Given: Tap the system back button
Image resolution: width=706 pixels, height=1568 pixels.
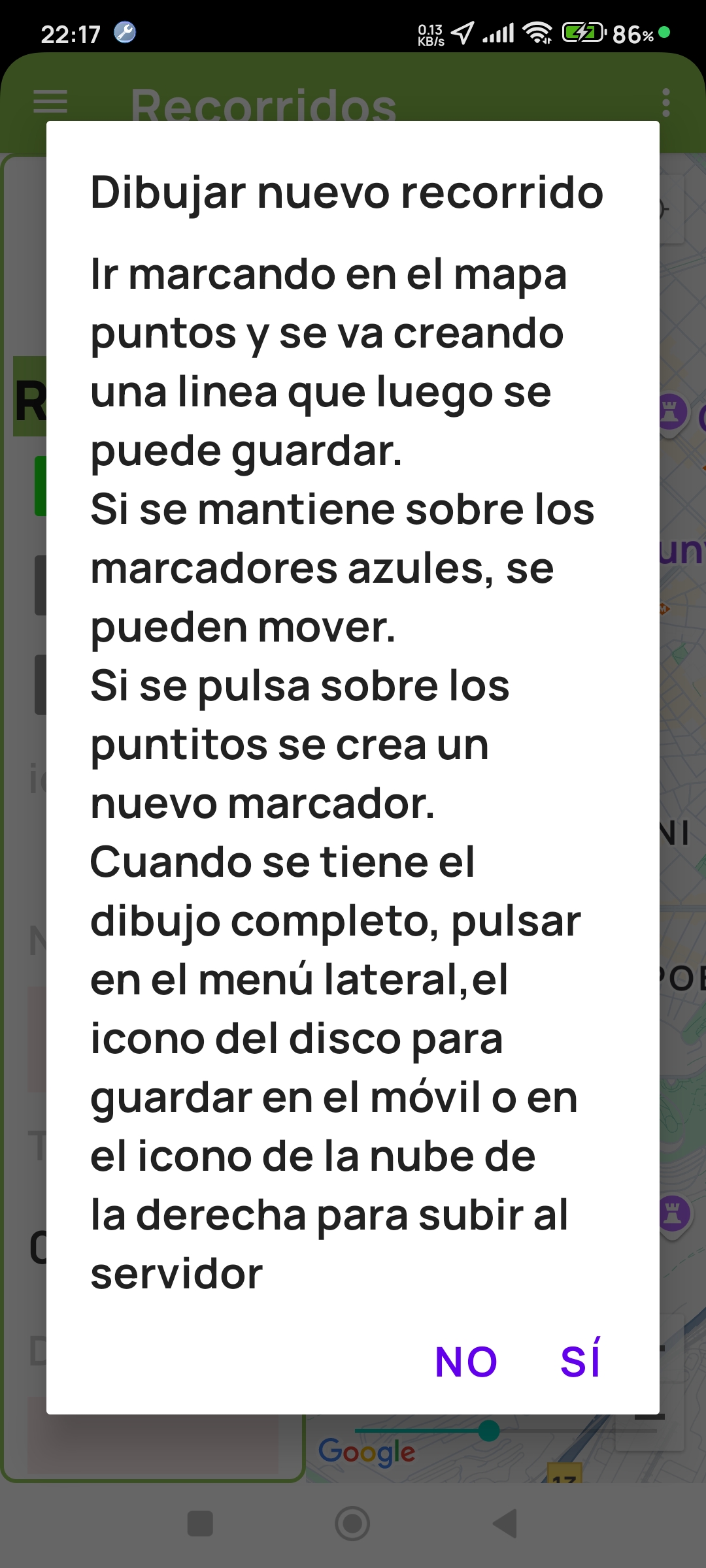Looking at the screenshot, I should point(505,1524).
